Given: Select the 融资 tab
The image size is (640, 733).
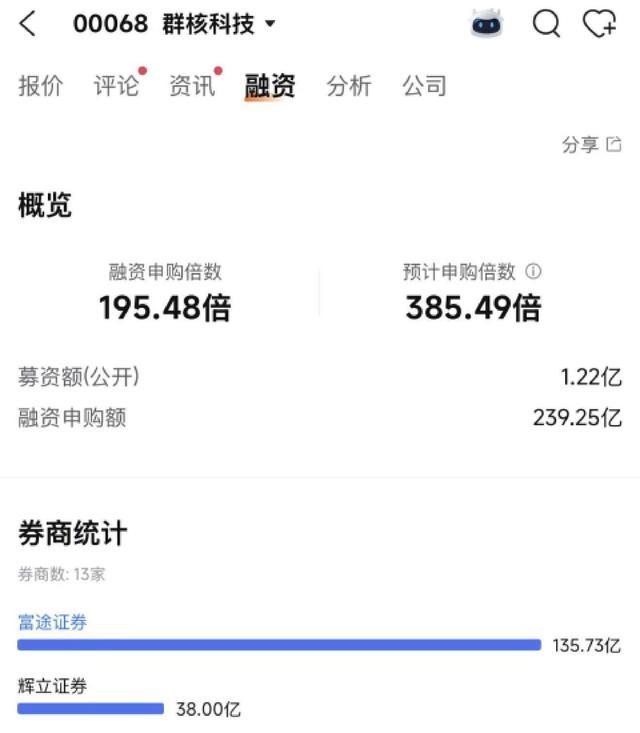Looking at the screenshot, I should coord(270,86).
